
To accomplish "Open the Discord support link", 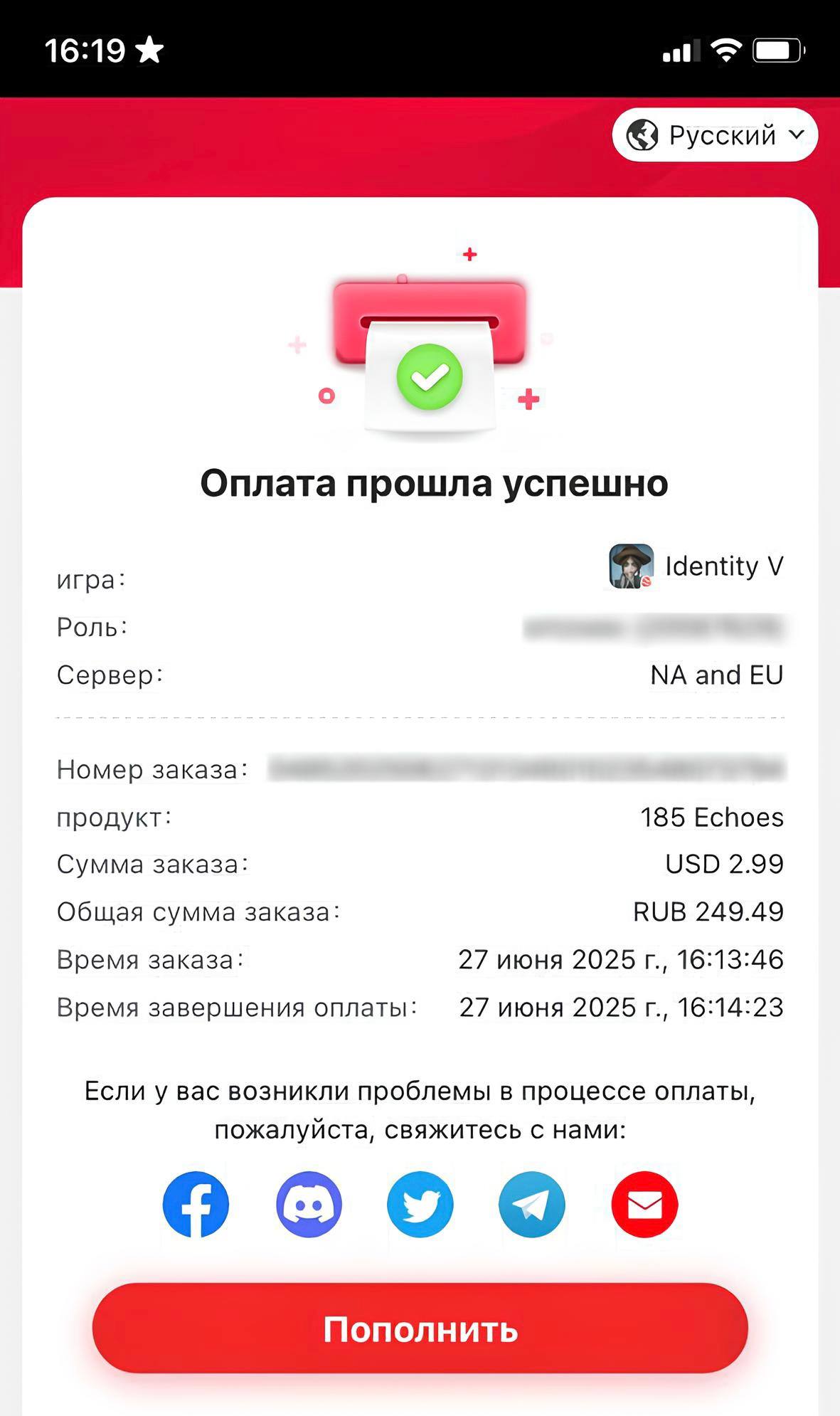I will [309, 1205].
